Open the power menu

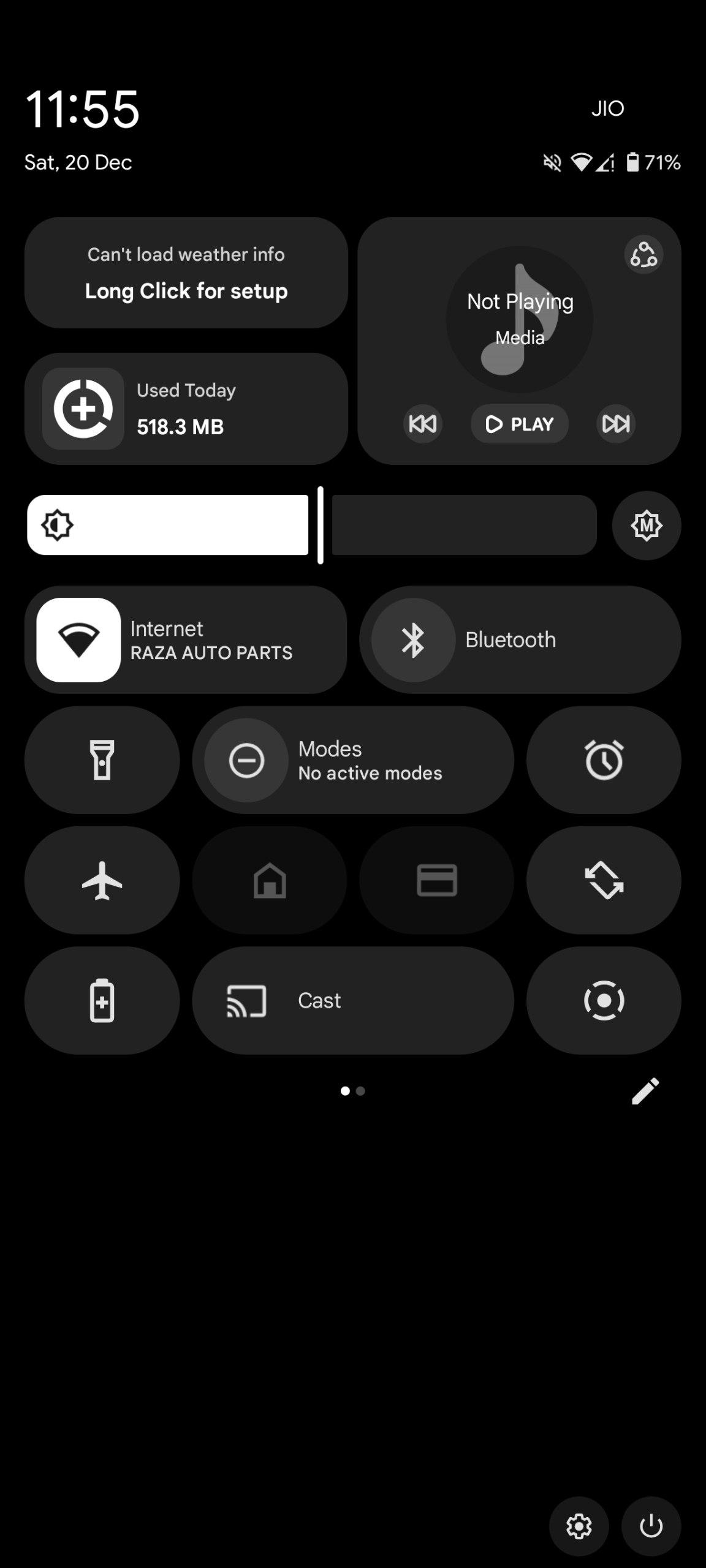tap(651, 1526)
